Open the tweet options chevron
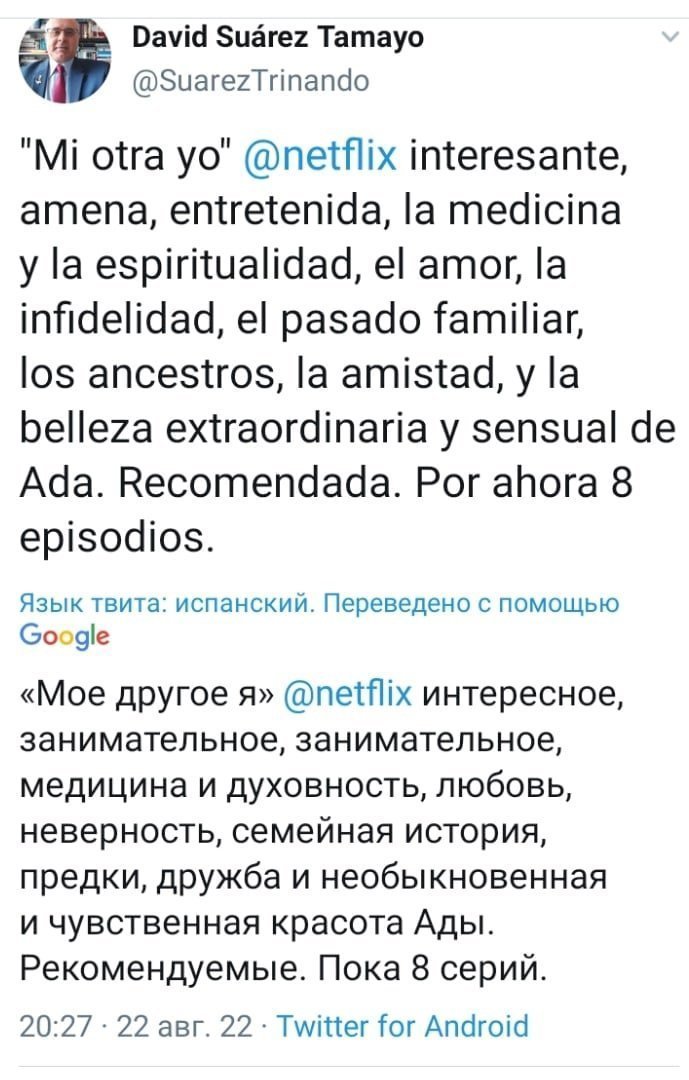Image resolution: width=689 pixels, height=1080 pixels. tap(668, 39)
